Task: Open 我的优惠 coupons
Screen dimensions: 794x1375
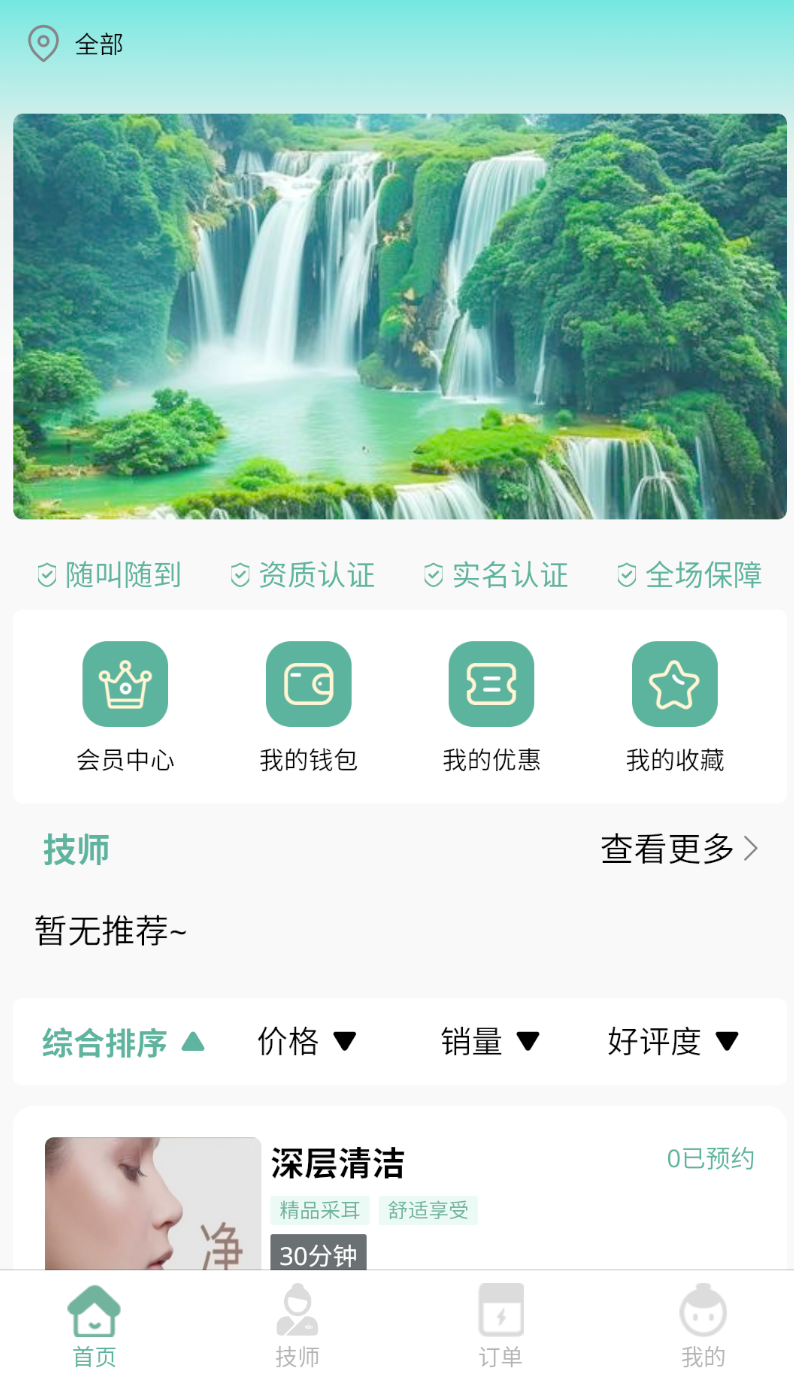Action: [x=491, y=707]
